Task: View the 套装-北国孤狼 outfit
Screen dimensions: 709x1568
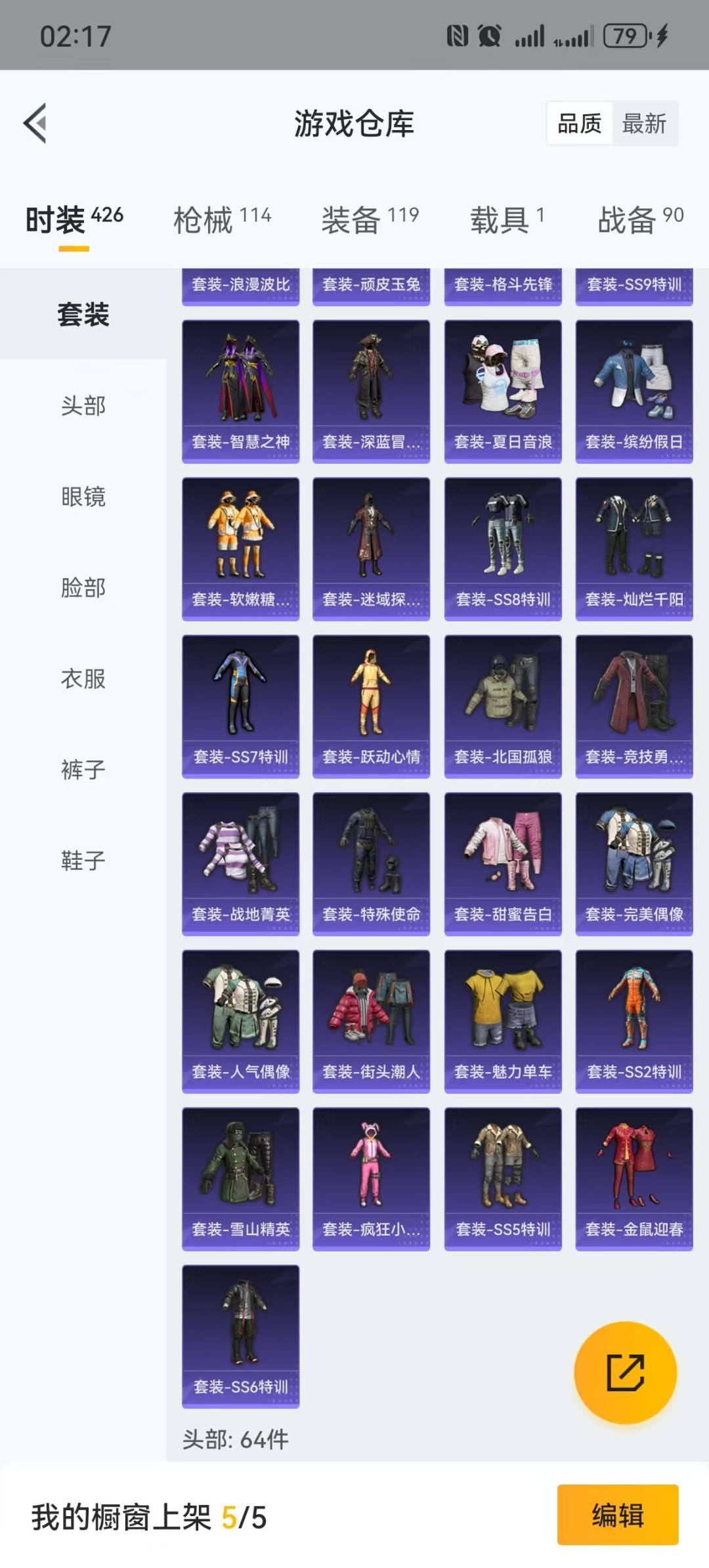Action: 504,707
